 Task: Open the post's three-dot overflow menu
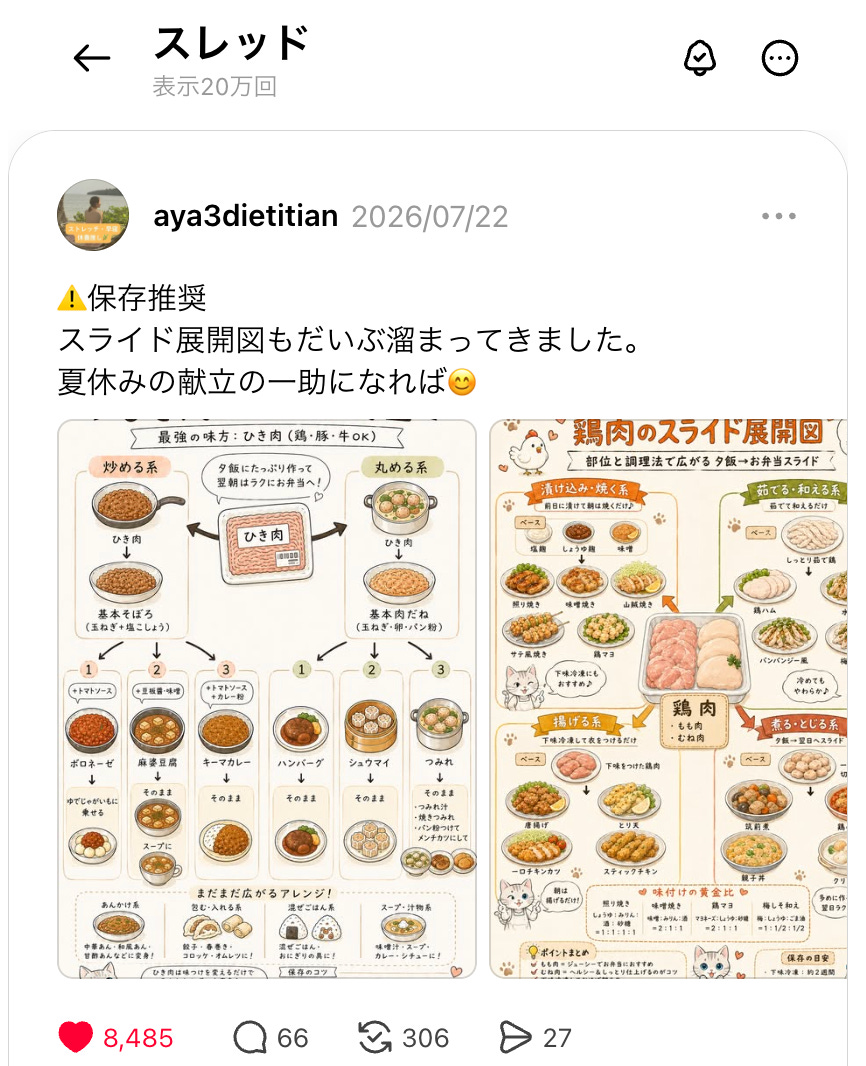pos(778,216)
